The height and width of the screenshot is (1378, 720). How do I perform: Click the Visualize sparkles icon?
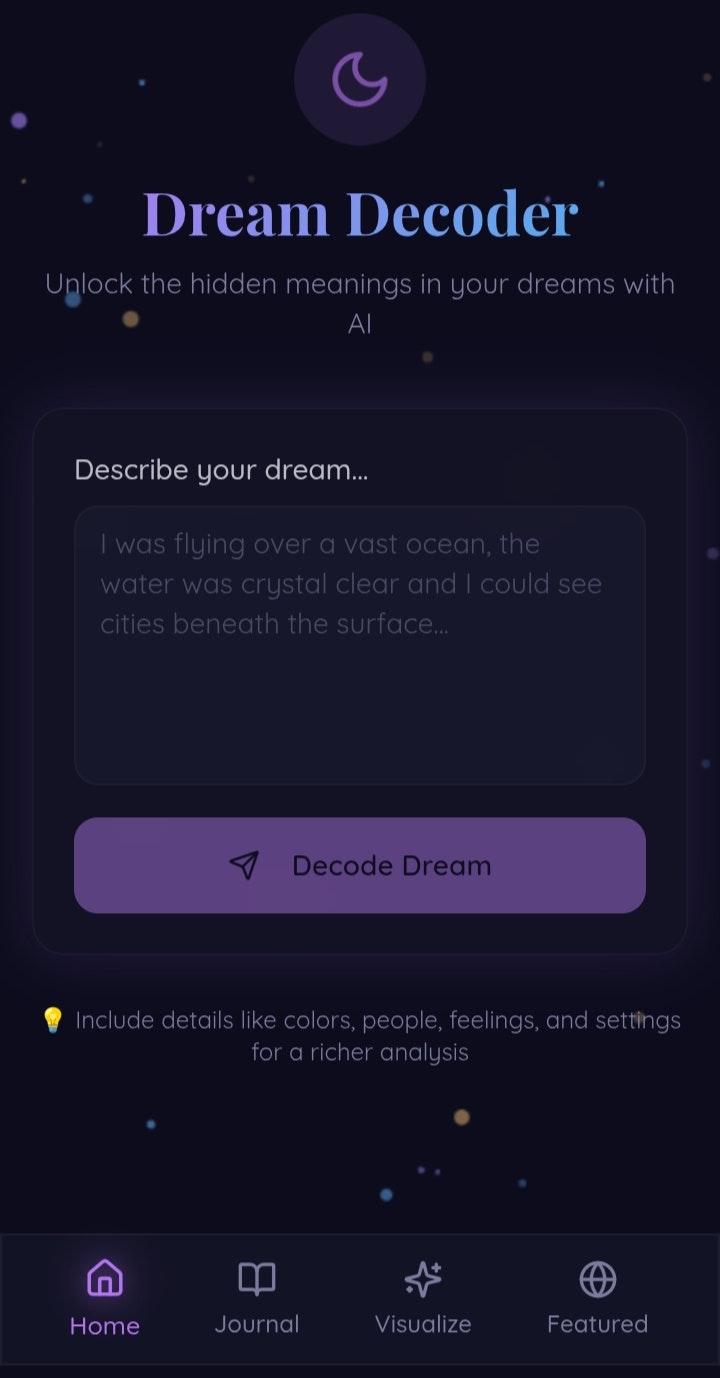click(x=422, y=1278)
